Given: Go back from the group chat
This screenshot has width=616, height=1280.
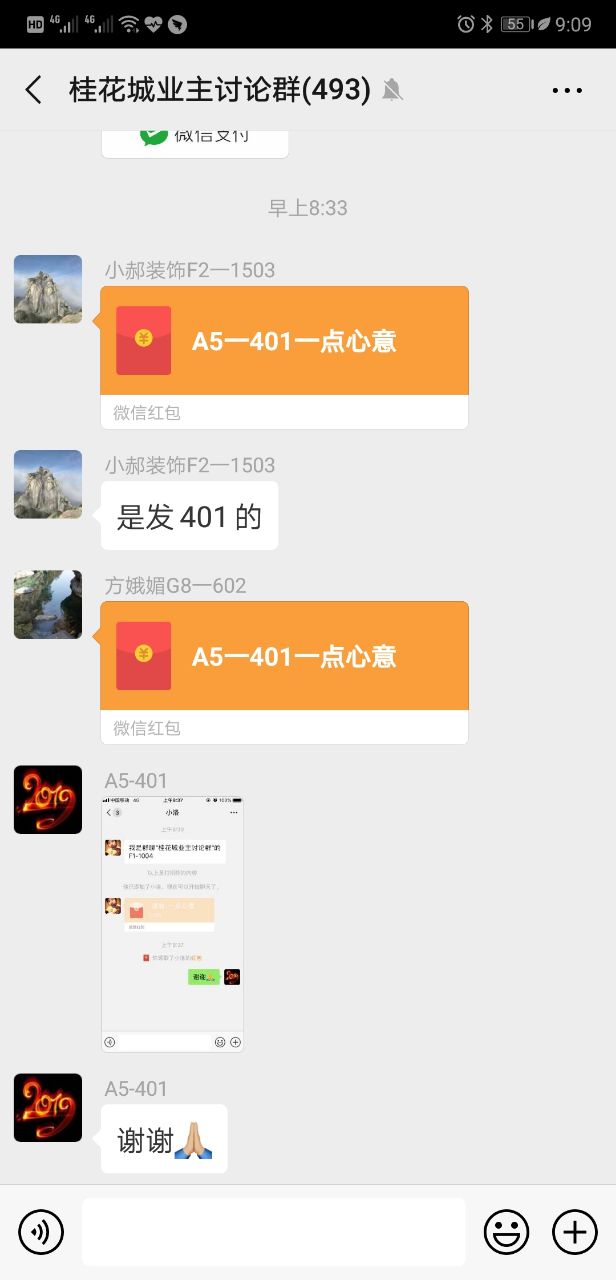Looking at the screenshot, I should tap(33, 90).
